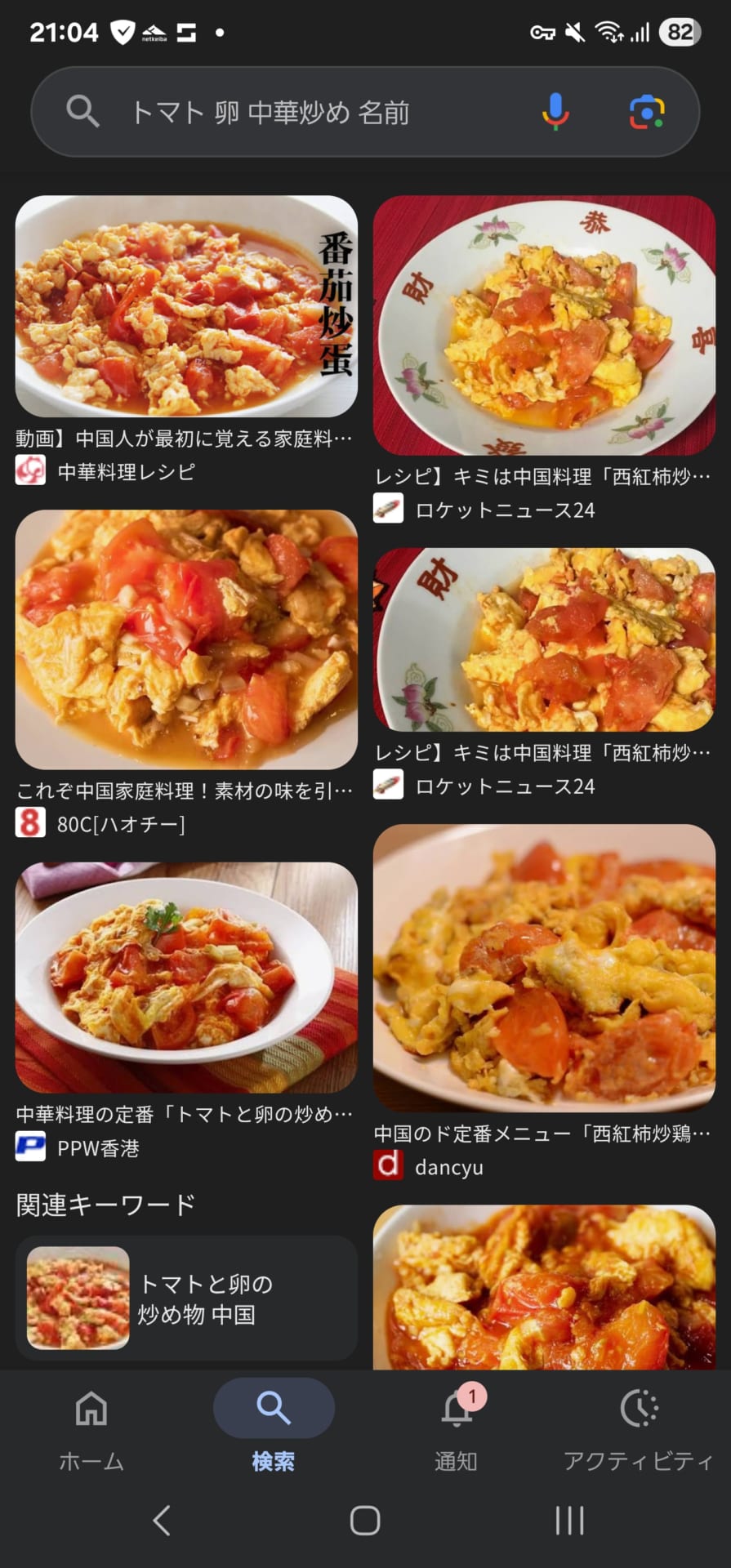Open the PPW香港 トマトと卵の炒め result
Image resolution: width=731 pixels, height=1568 pixels.
[x=186, y=978]
